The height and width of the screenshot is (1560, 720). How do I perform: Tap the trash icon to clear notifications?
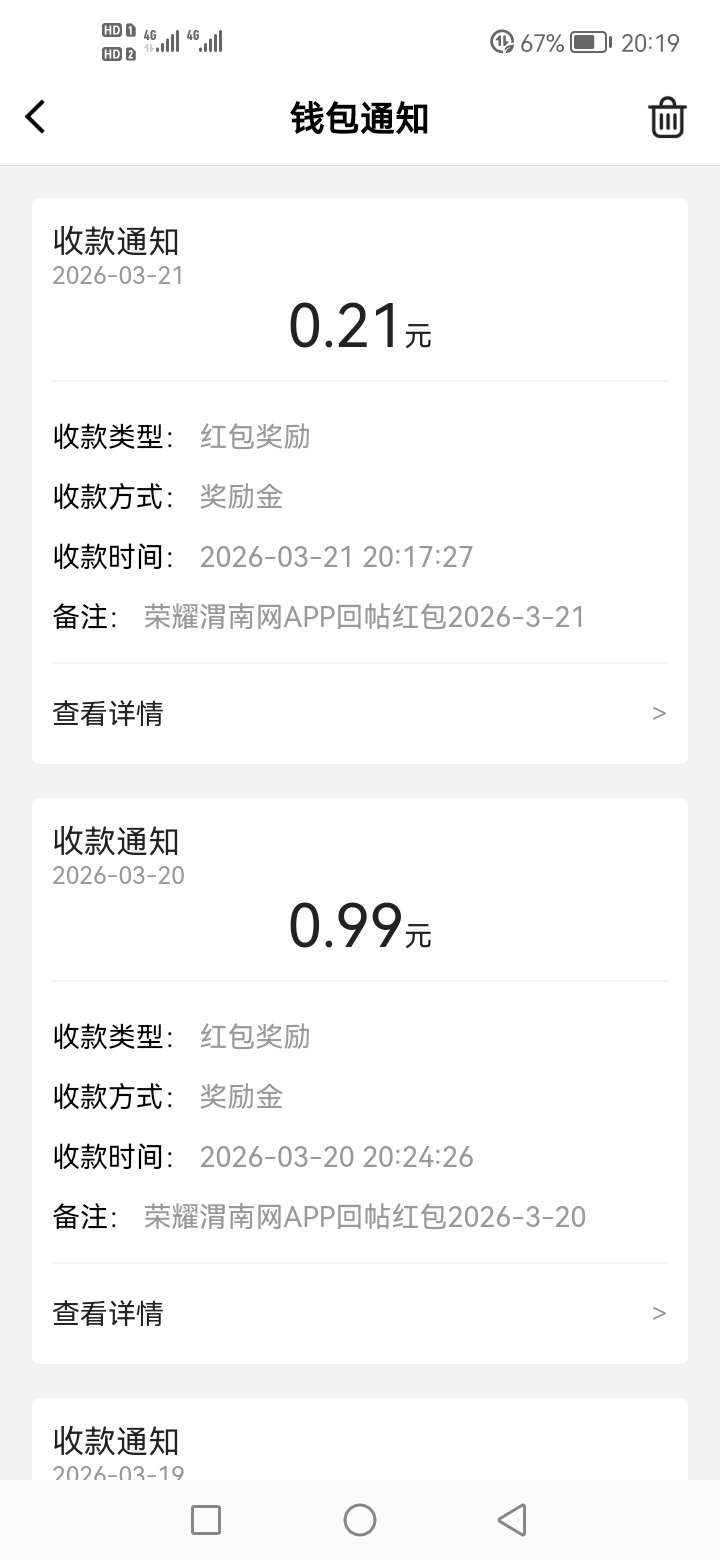[667, 118]
